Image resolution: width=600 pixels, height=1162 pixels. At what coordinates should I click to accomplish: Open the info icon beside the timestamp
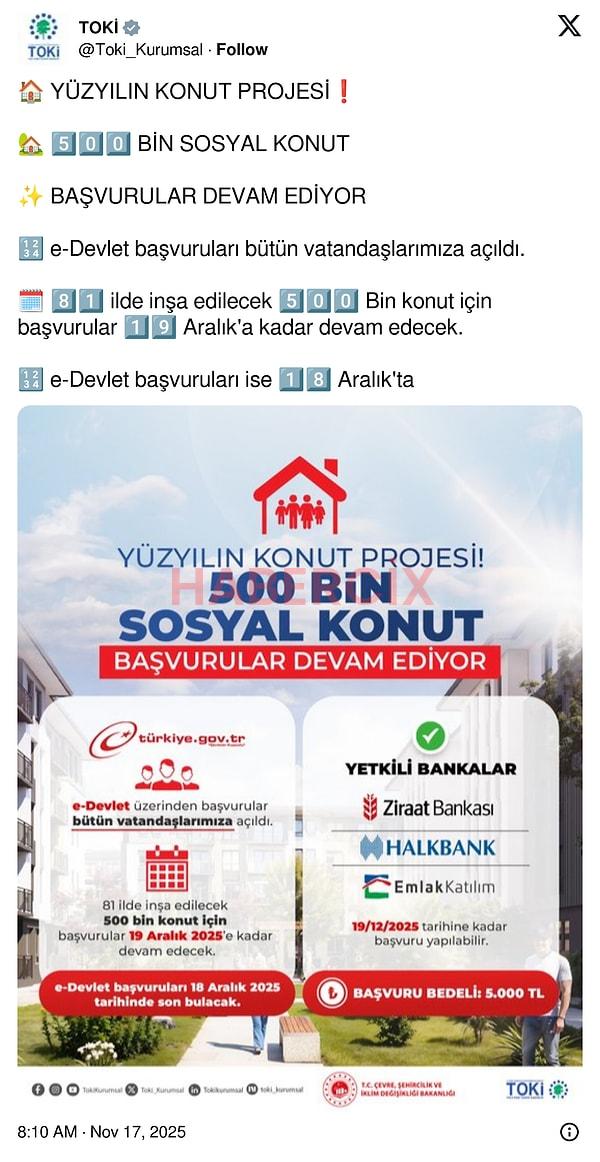click(x=569, y=1132)
